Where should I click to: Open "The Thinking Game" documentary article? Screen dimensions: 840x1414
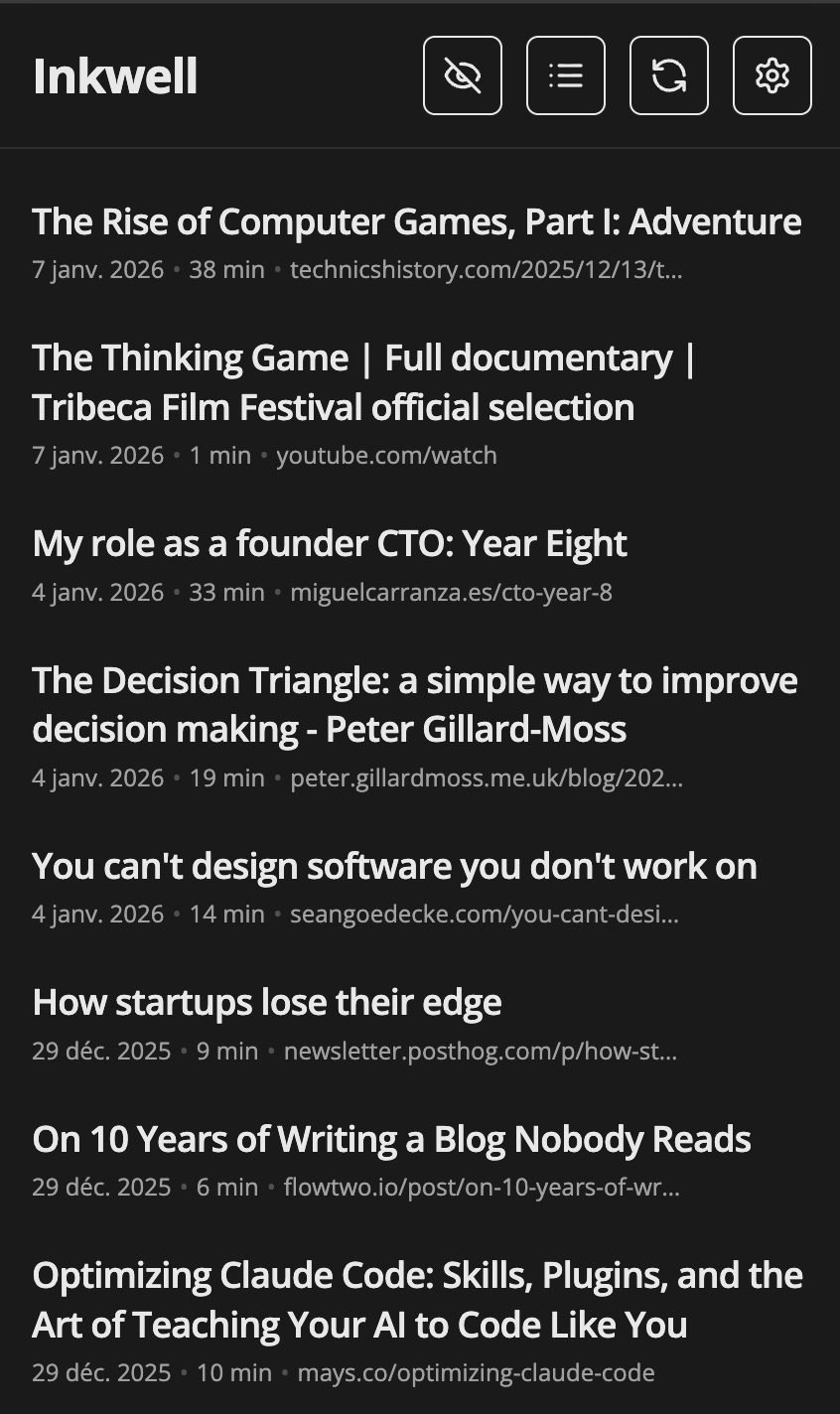365,382
